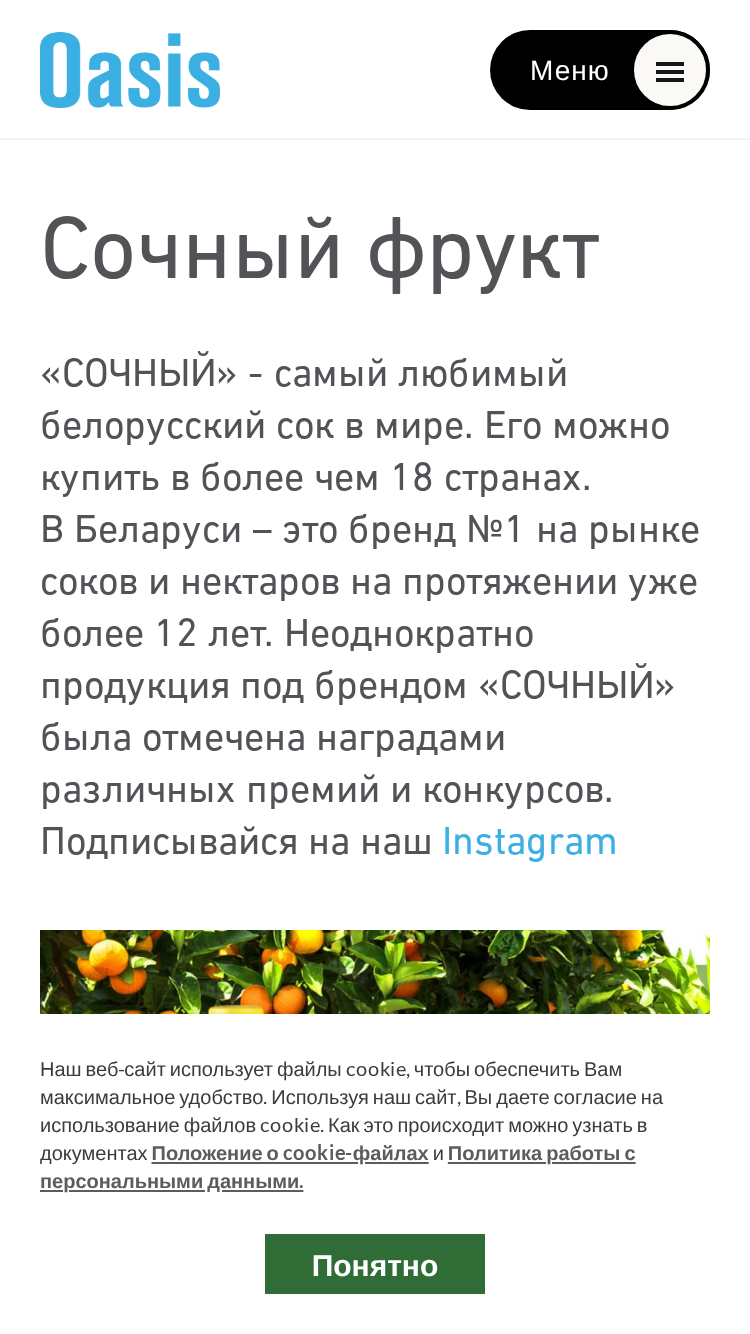This screenshot has height=1334, width=750.
Task: Tap the Oasis logo to go home
Action: click(130, 70)
